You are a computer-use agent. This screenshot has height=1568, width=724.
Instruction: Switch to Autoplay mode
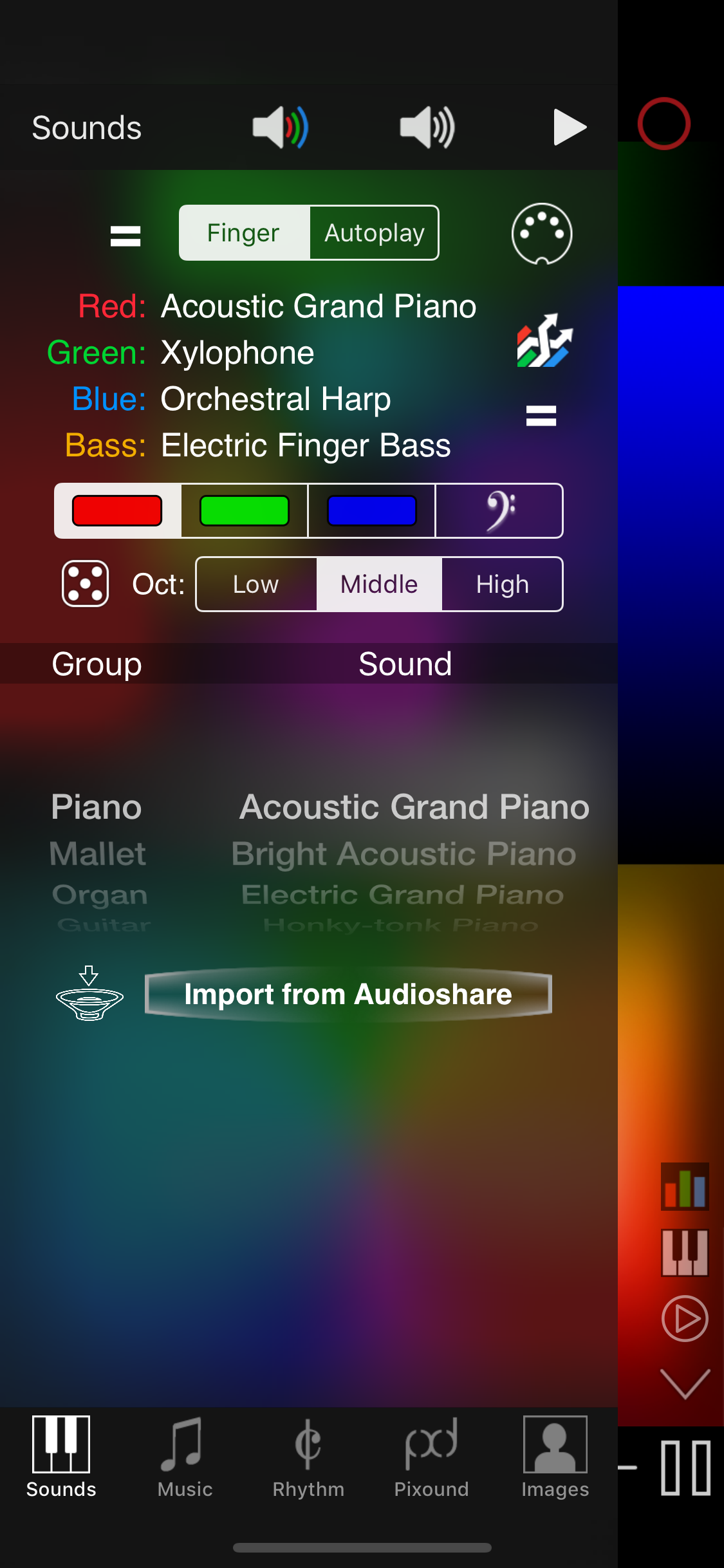point(374,233)
